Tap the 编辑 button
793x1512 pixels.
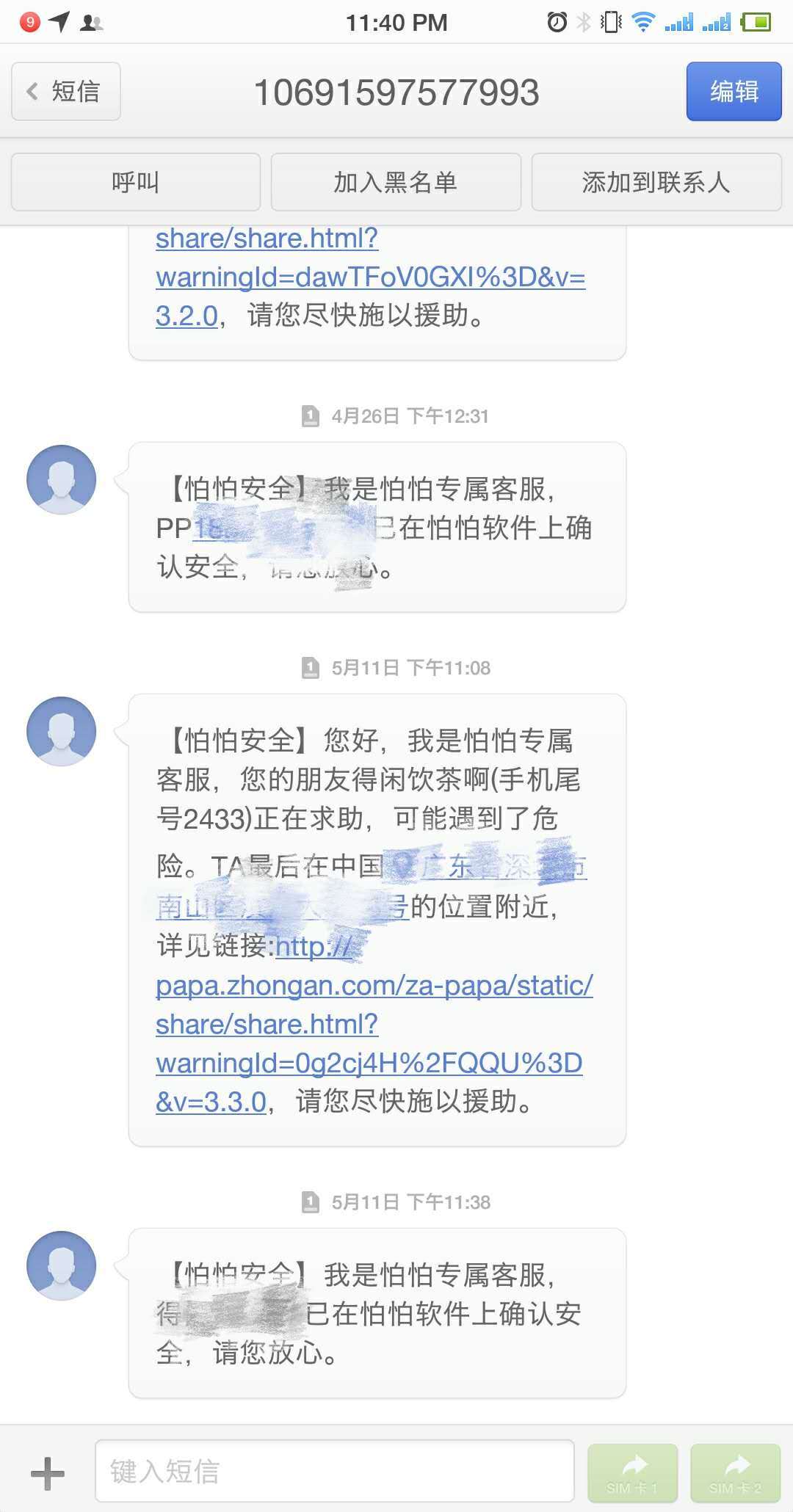coord(733,92)
